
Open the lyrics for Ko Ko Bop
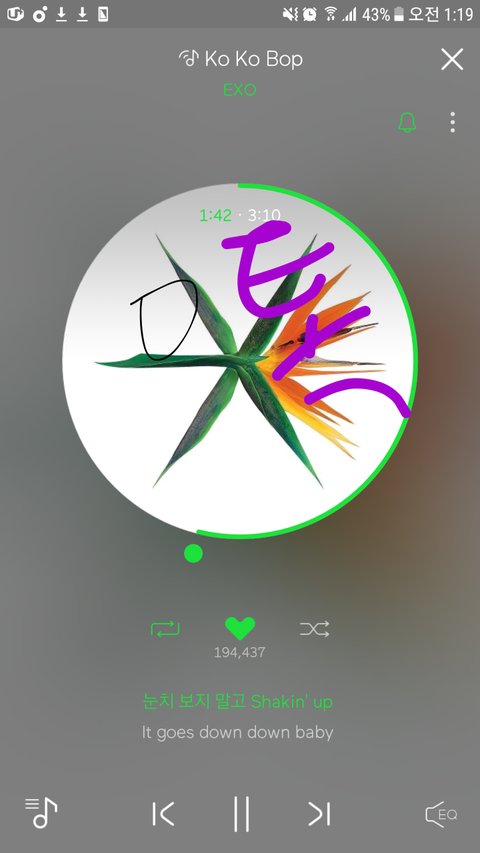pos(237,716)
